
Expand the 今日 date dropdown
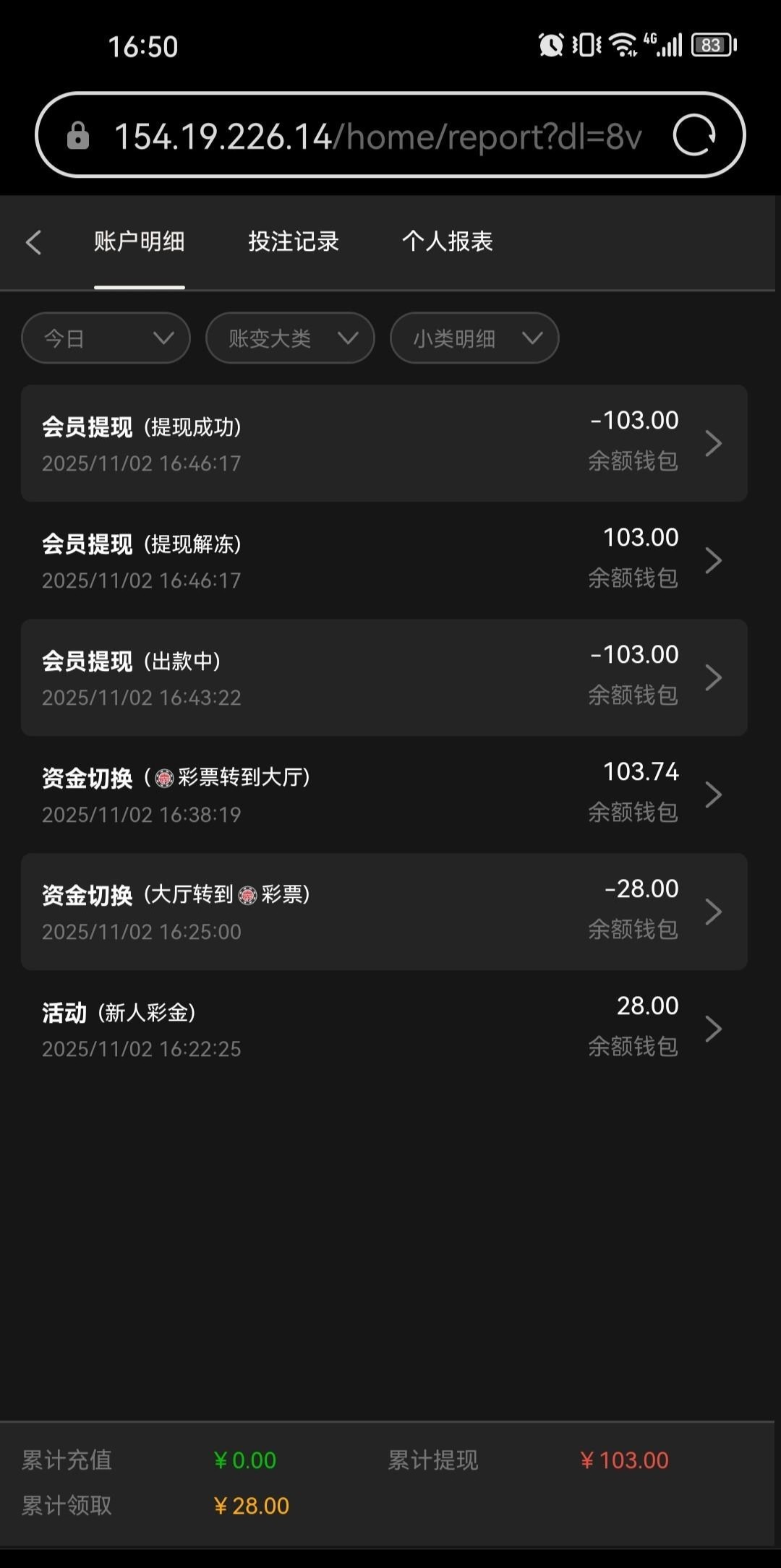(106, 338)
